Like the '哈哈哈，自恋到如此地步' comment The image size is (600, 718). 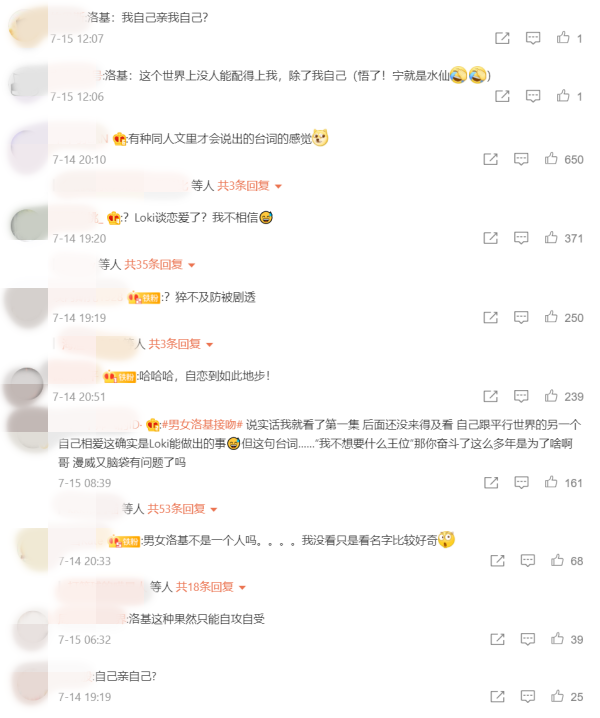pyautogui.click(x=551, y=397)
